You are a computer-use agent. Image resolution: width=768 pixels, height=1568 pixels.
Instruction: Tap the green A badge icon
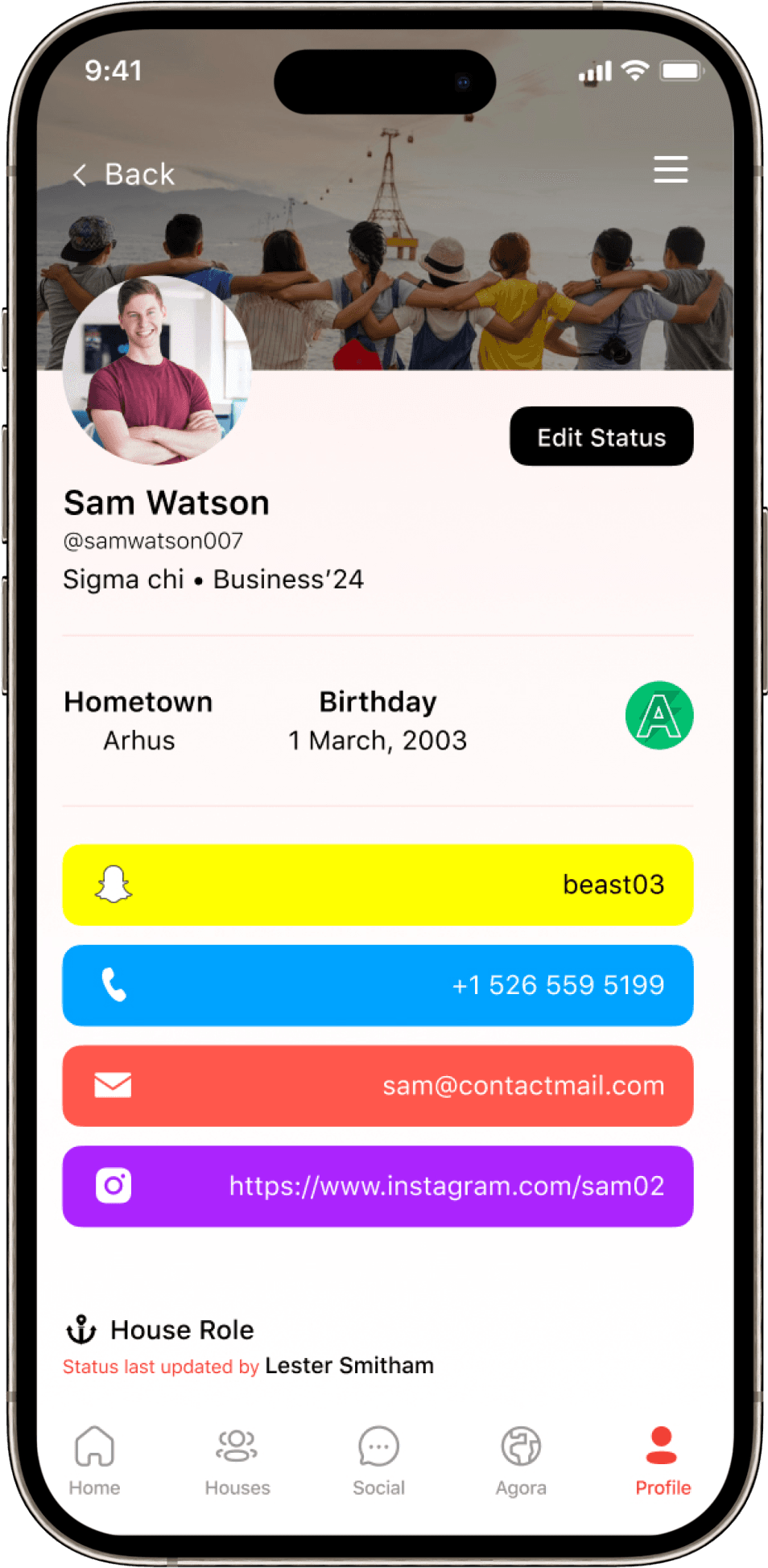click(x=659, y=716)
